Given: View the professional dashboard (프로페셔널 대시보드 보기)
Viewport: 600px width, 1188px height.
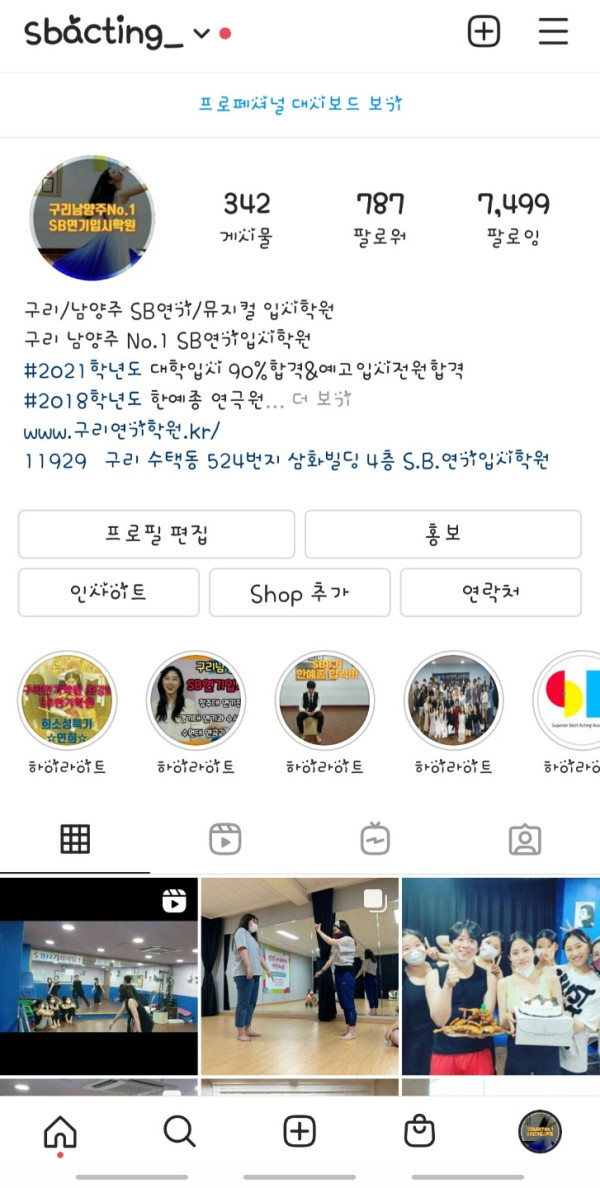Looking at the screenshot, I should click(x=300, y=104).
